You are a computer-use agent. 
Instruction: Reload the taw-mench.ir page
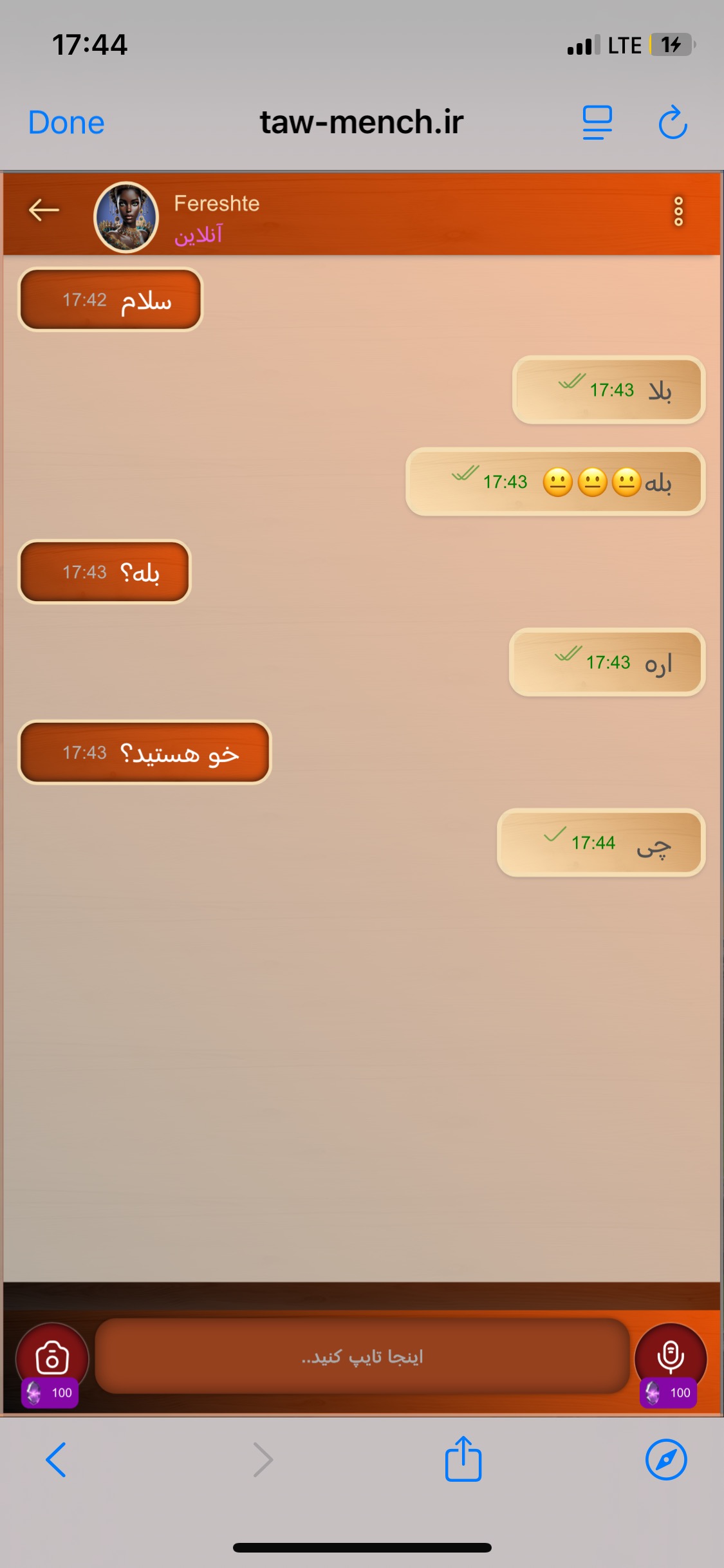coord(673,122)
